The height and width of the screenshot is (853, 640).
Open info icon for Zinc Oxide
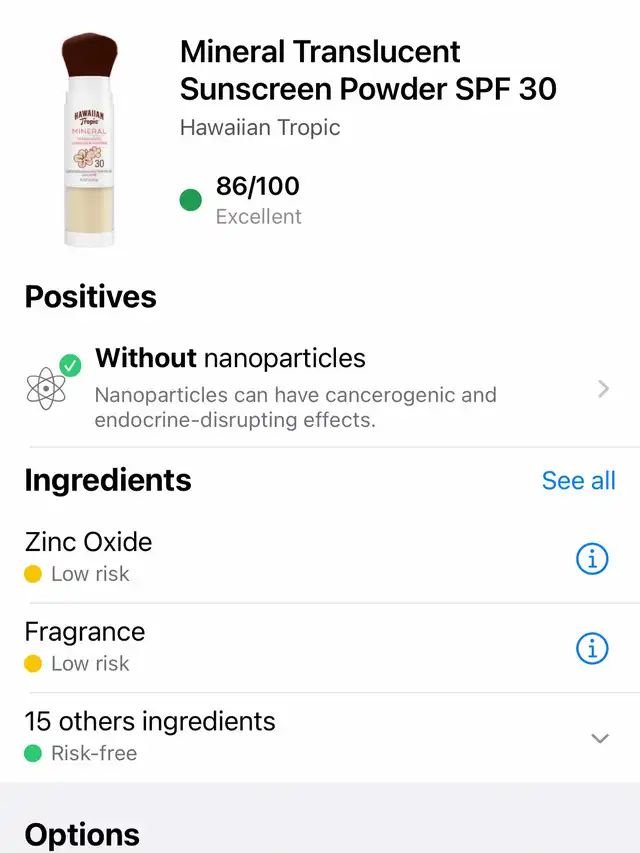(592, 559)
